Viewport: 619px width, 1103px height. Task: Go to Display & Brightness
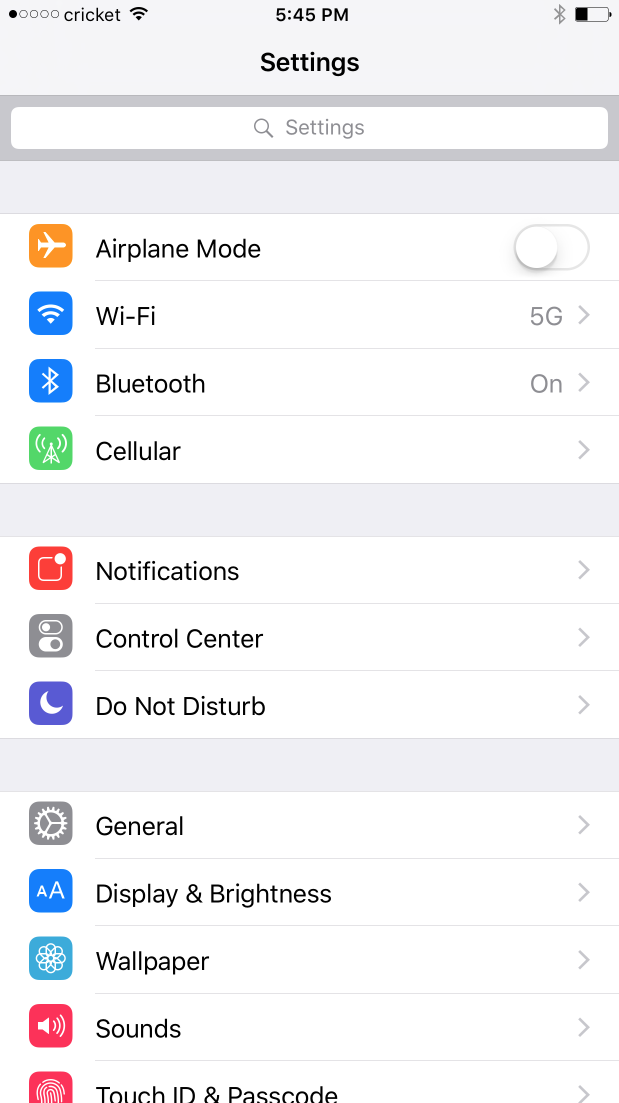(x=309, y=893)
